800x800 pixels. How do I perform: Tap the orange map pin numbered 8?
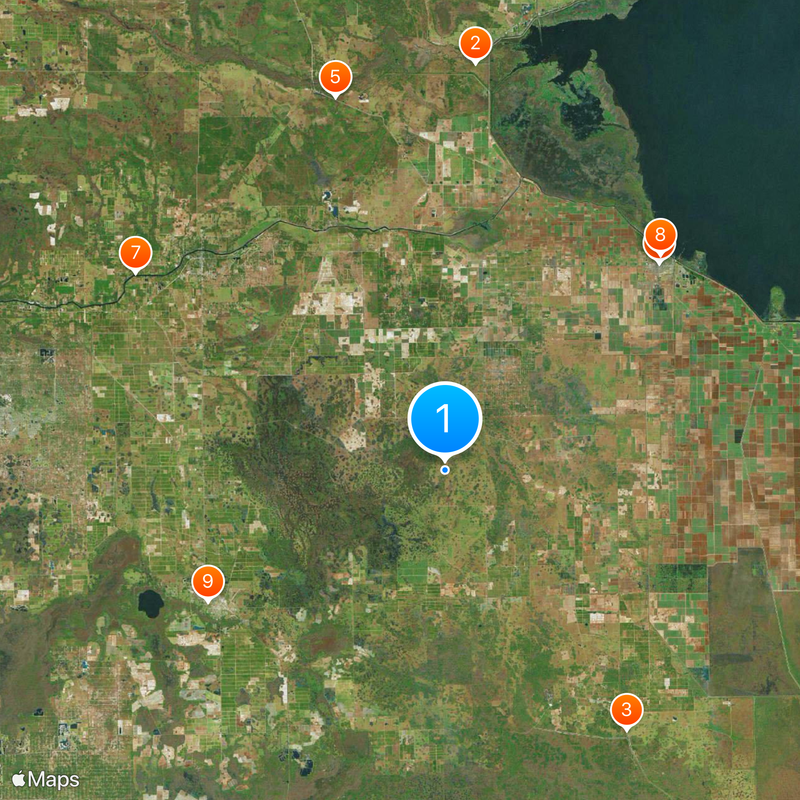click(x=659, y=236)
